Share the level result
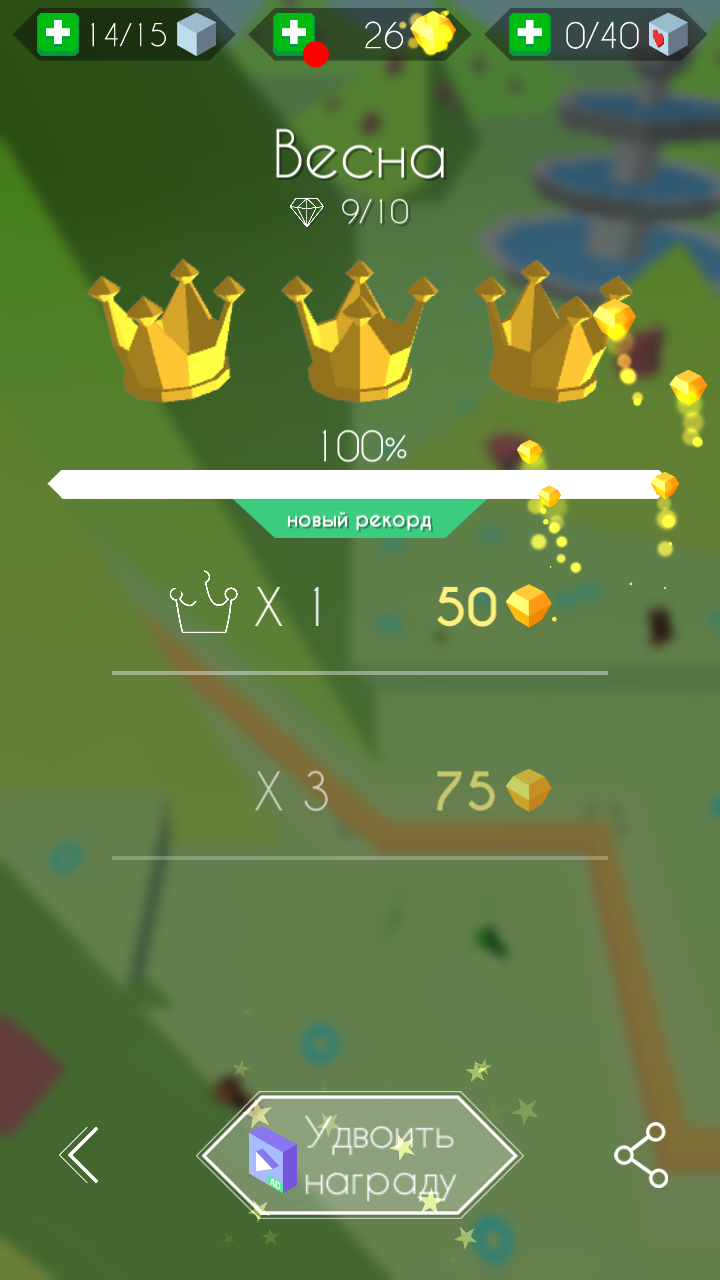Image resolution: width=720 pixels, height=1280 pixels. 640,1155
